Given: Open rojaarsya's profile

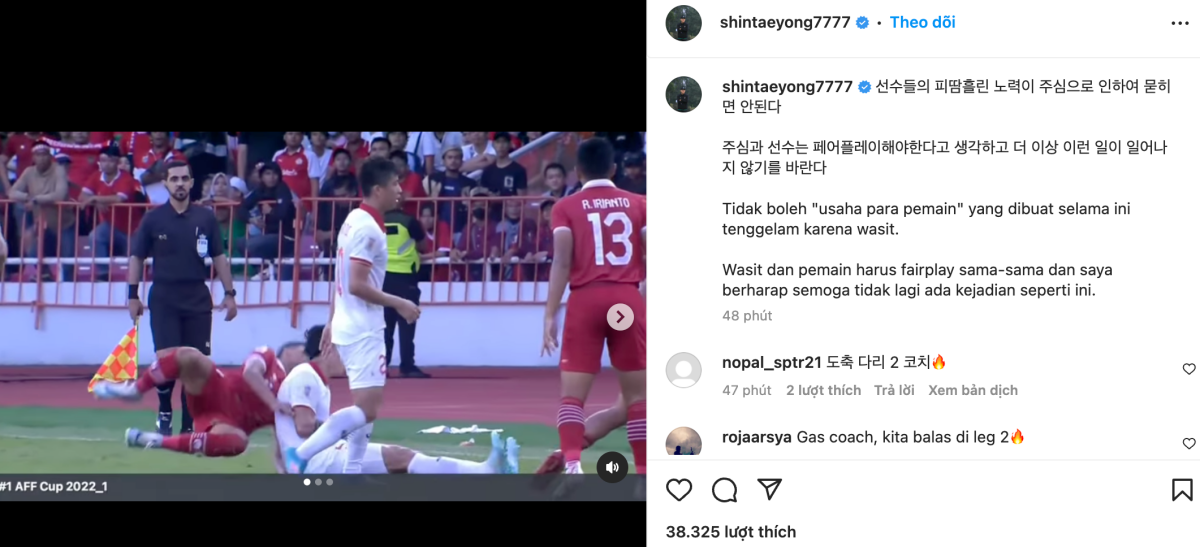Looking at the screenshot, I should click(x=756, y=436).
